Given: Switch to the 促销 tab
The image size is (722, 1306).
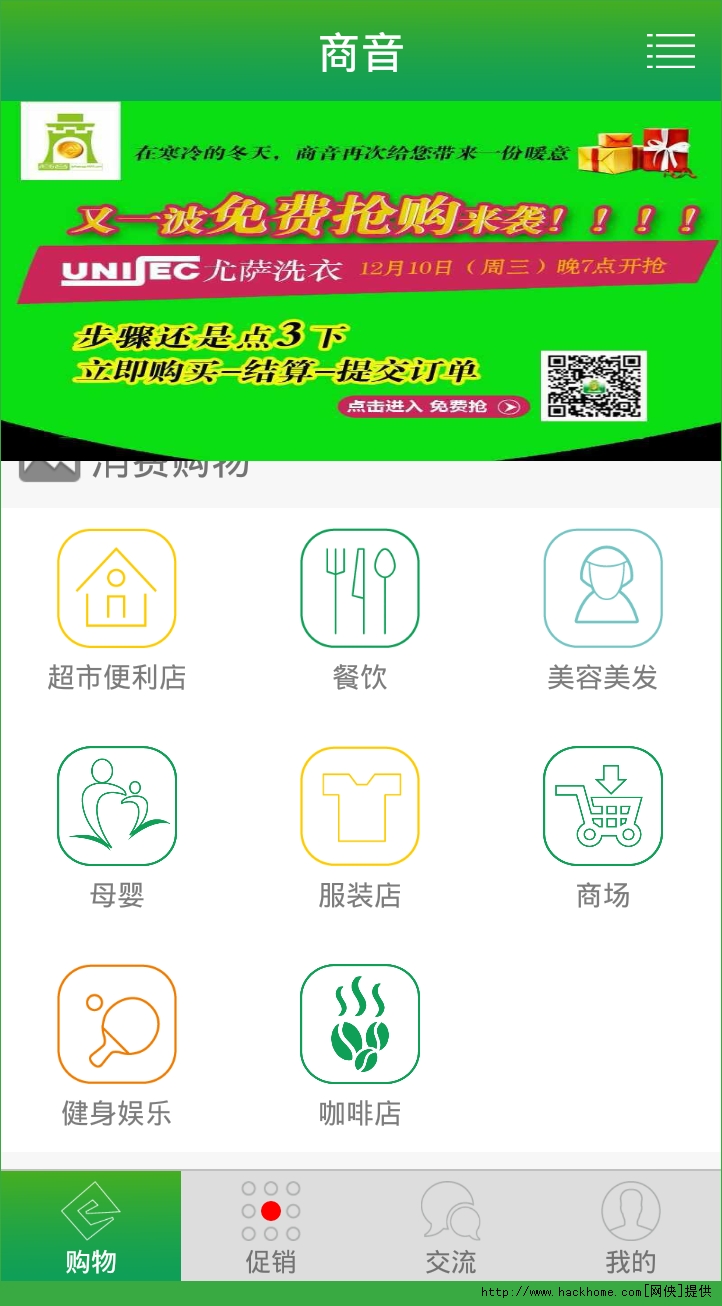Looking at the screenshot, I should coord(271,1226).
